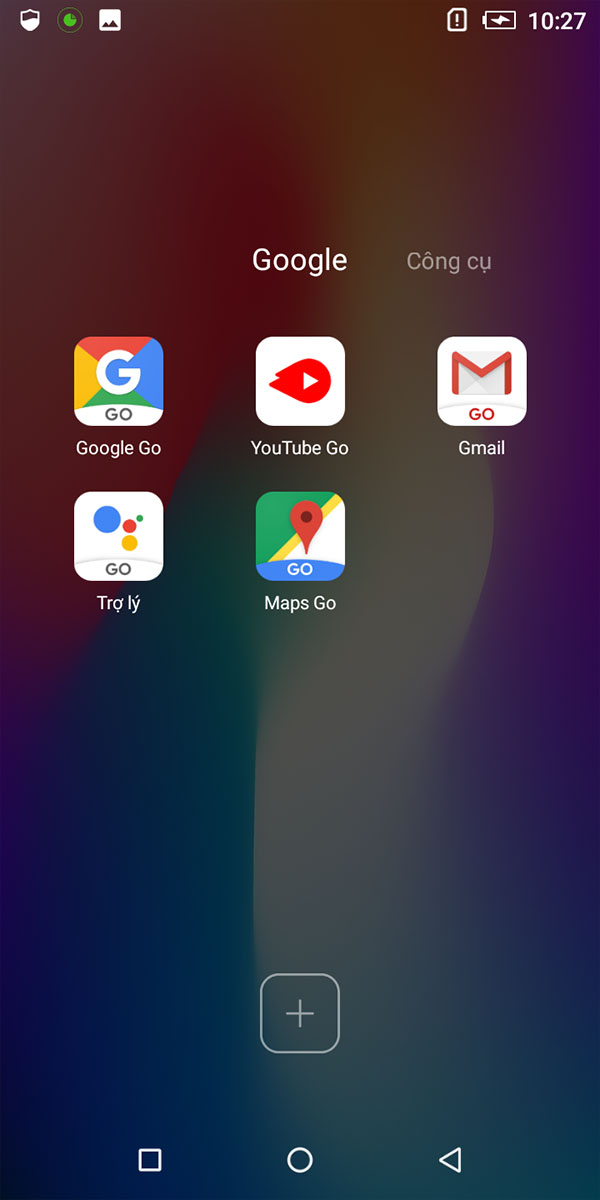Start the Trợ lý assistant app

118,536
